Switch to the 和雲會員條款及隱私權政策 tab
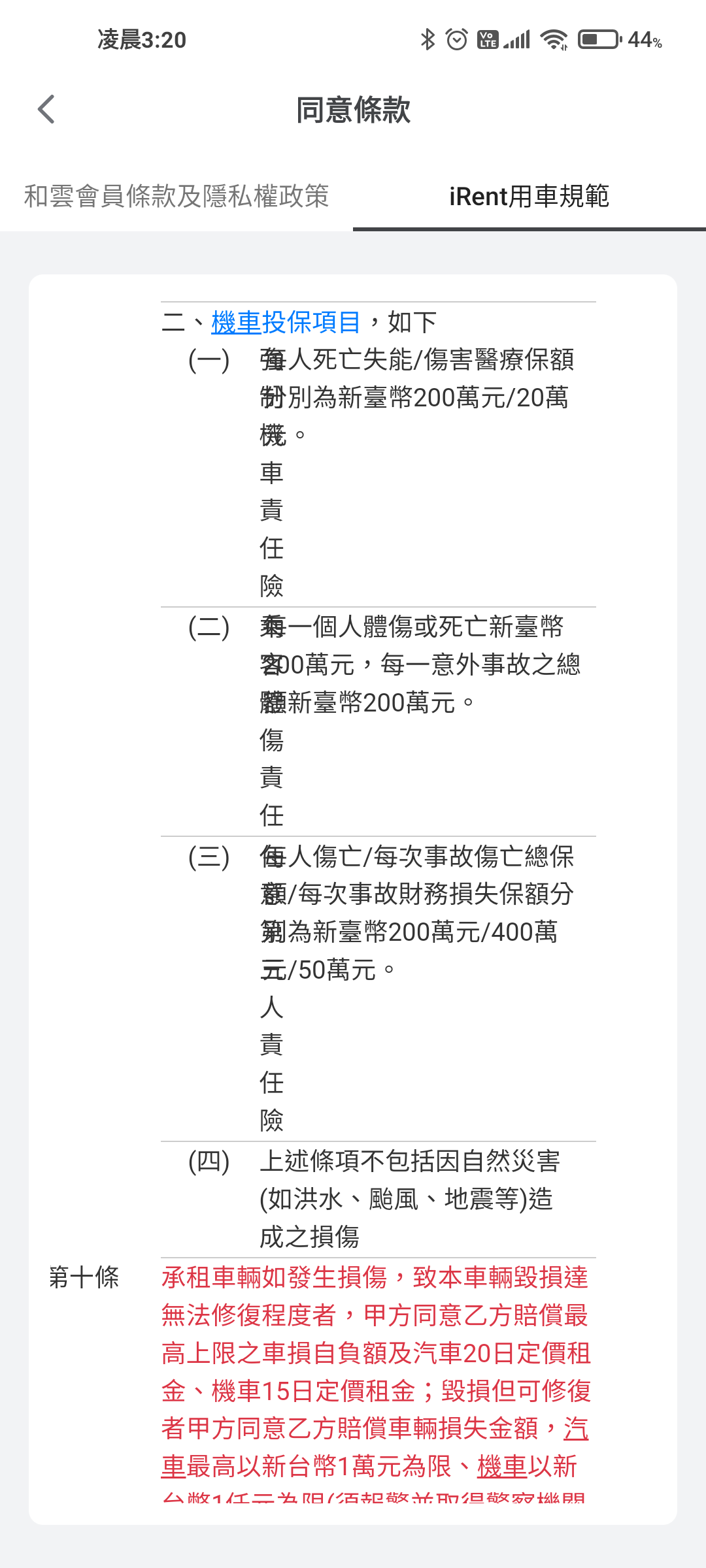Screen dimensions: 706x1568 tap(176, 196)
